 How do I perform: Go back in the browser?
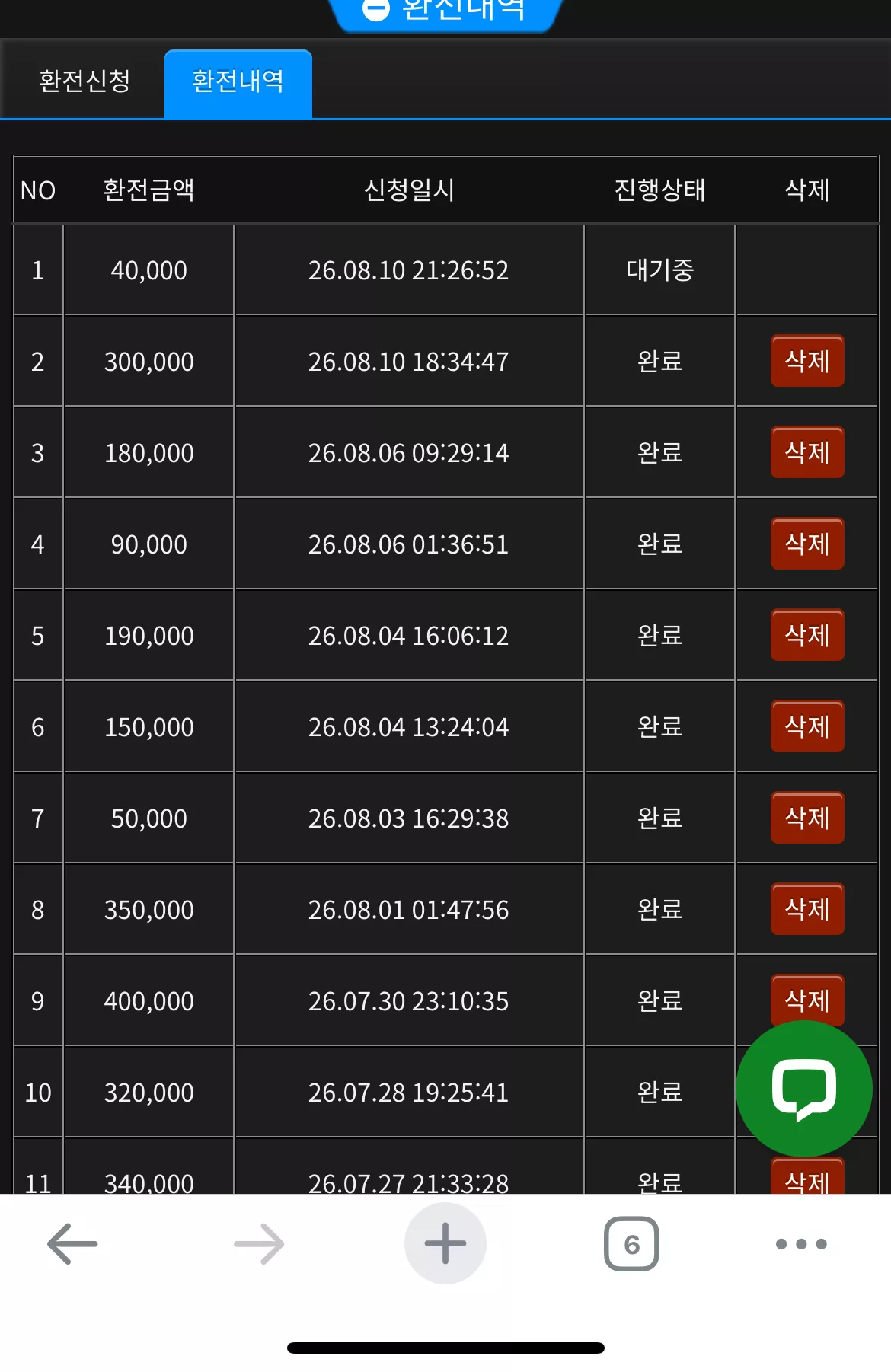72,1244
